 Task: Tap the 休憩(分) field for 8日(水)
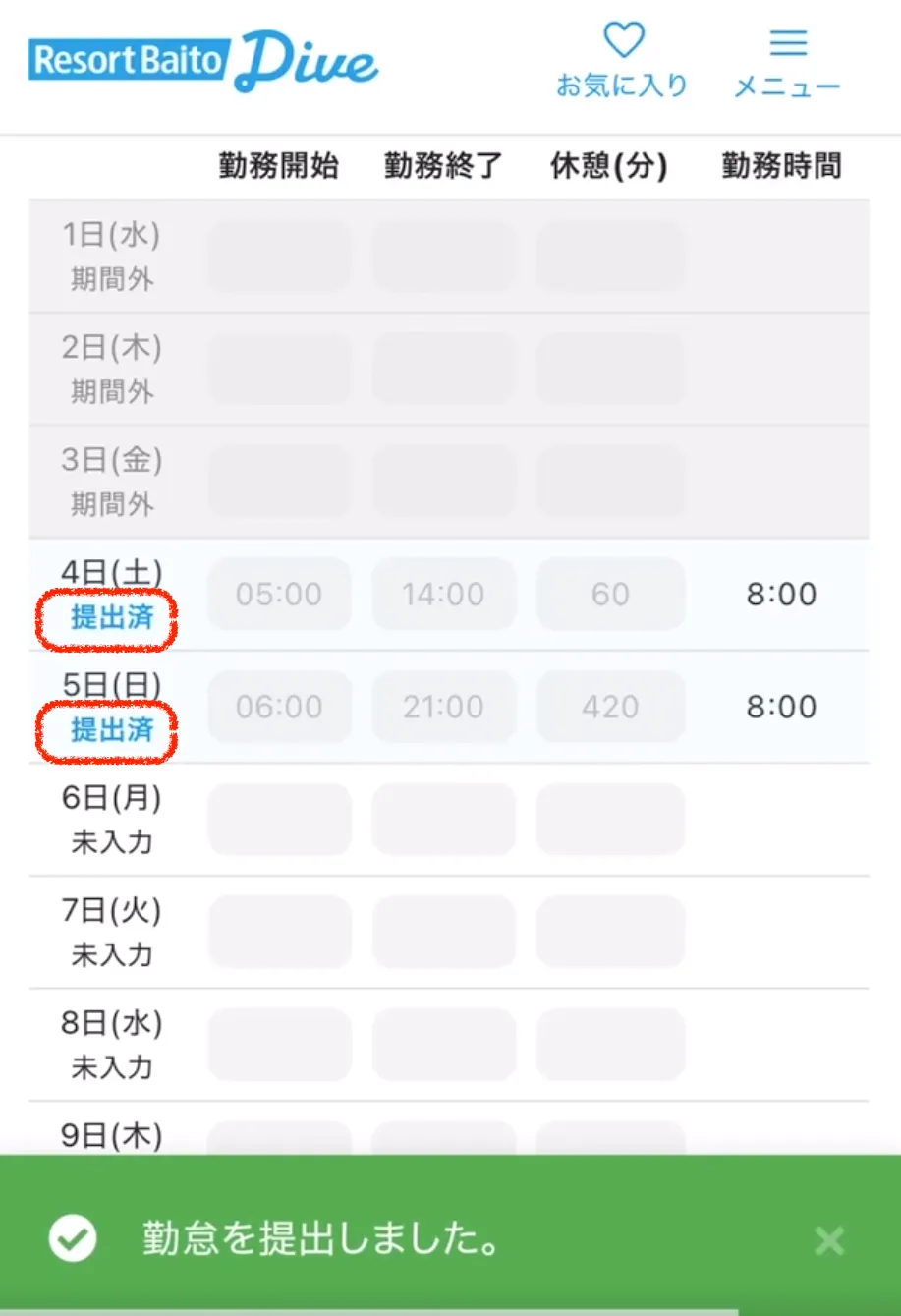(x=610, y=1045)
